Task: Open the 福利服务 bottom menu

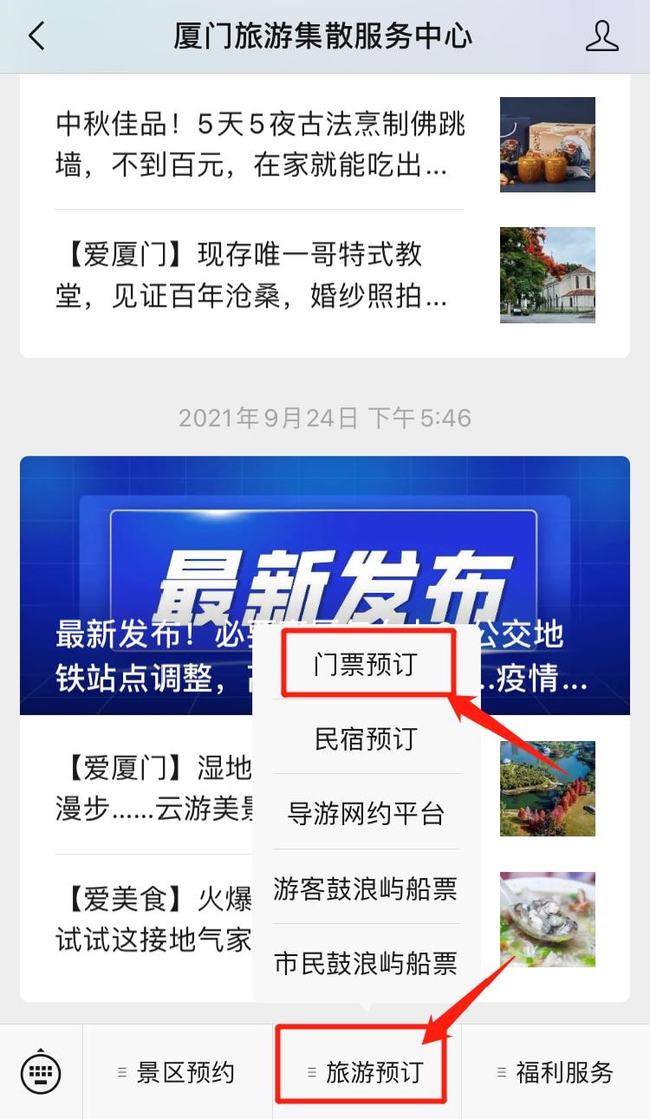Action: point(555,1073)
